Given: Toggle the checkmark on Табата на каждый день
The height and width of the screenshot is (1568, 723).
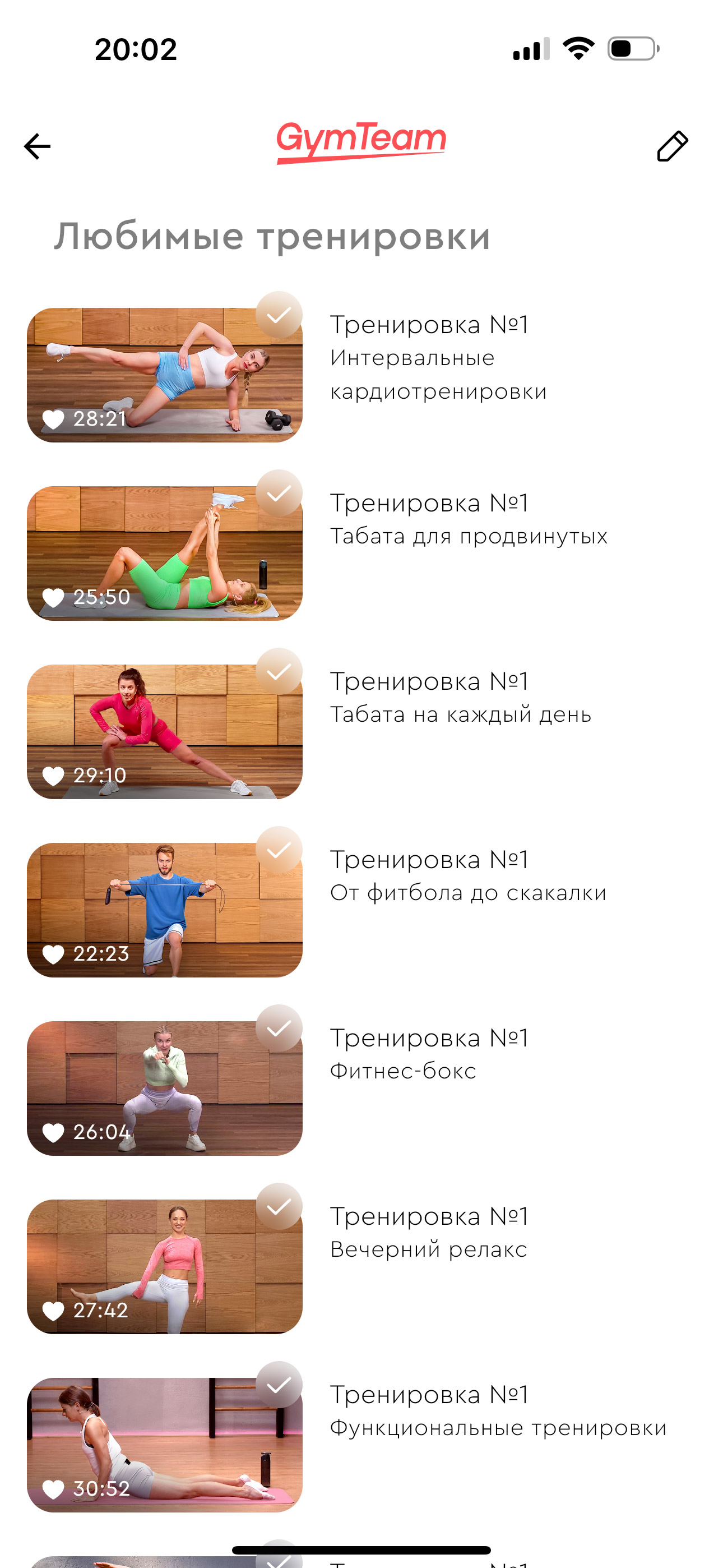Looking at the screenshot, I should tap(279, 671).
